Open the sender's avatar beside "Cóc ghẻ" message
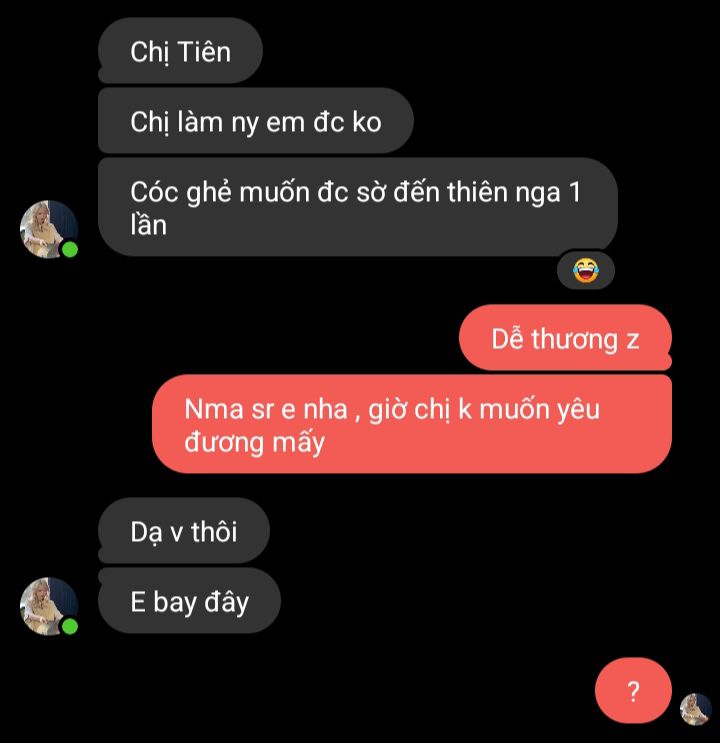The width and height of the screenshot is (720, 743). pos(48,229)
